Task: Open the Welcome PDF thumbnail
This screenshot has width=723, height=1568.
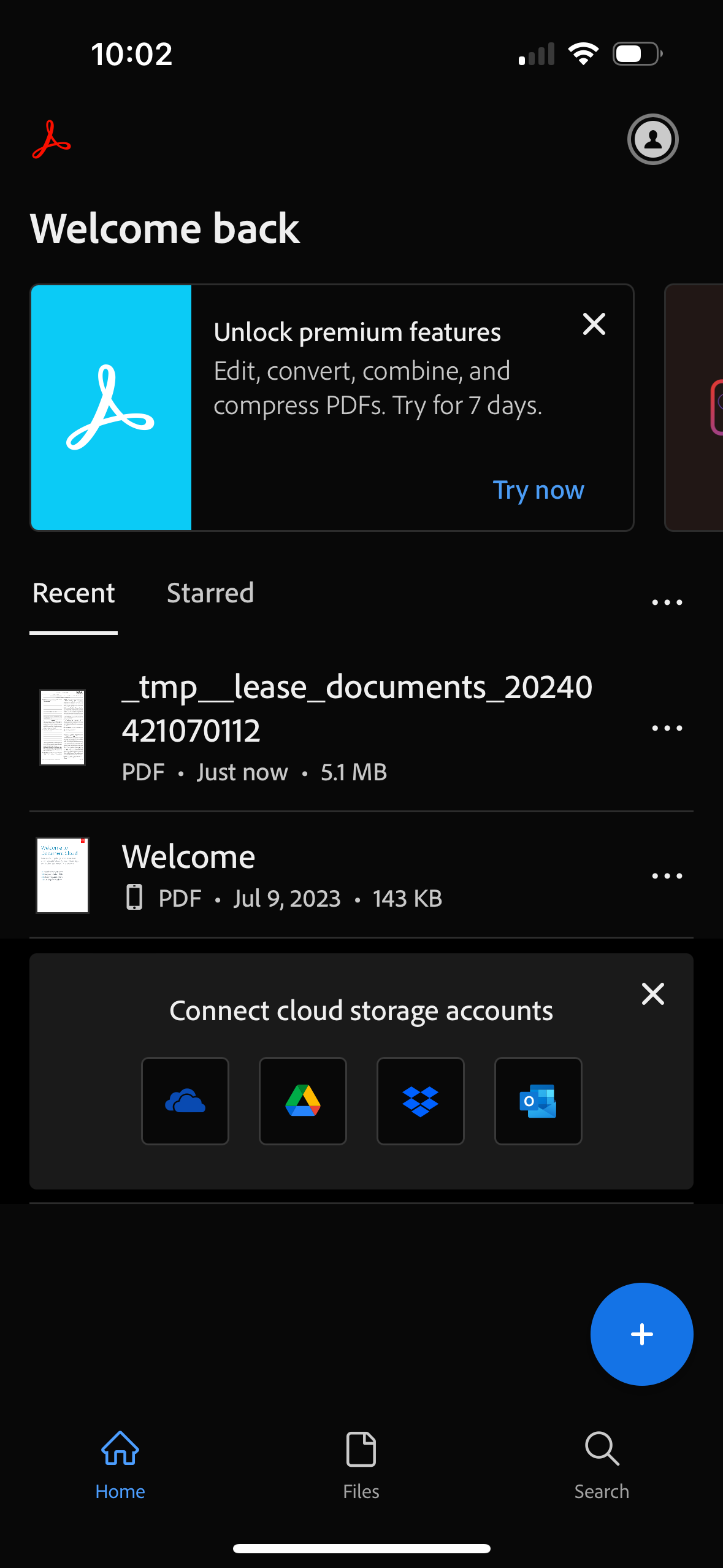Action: pyautogui.click(x=62, y=876)
